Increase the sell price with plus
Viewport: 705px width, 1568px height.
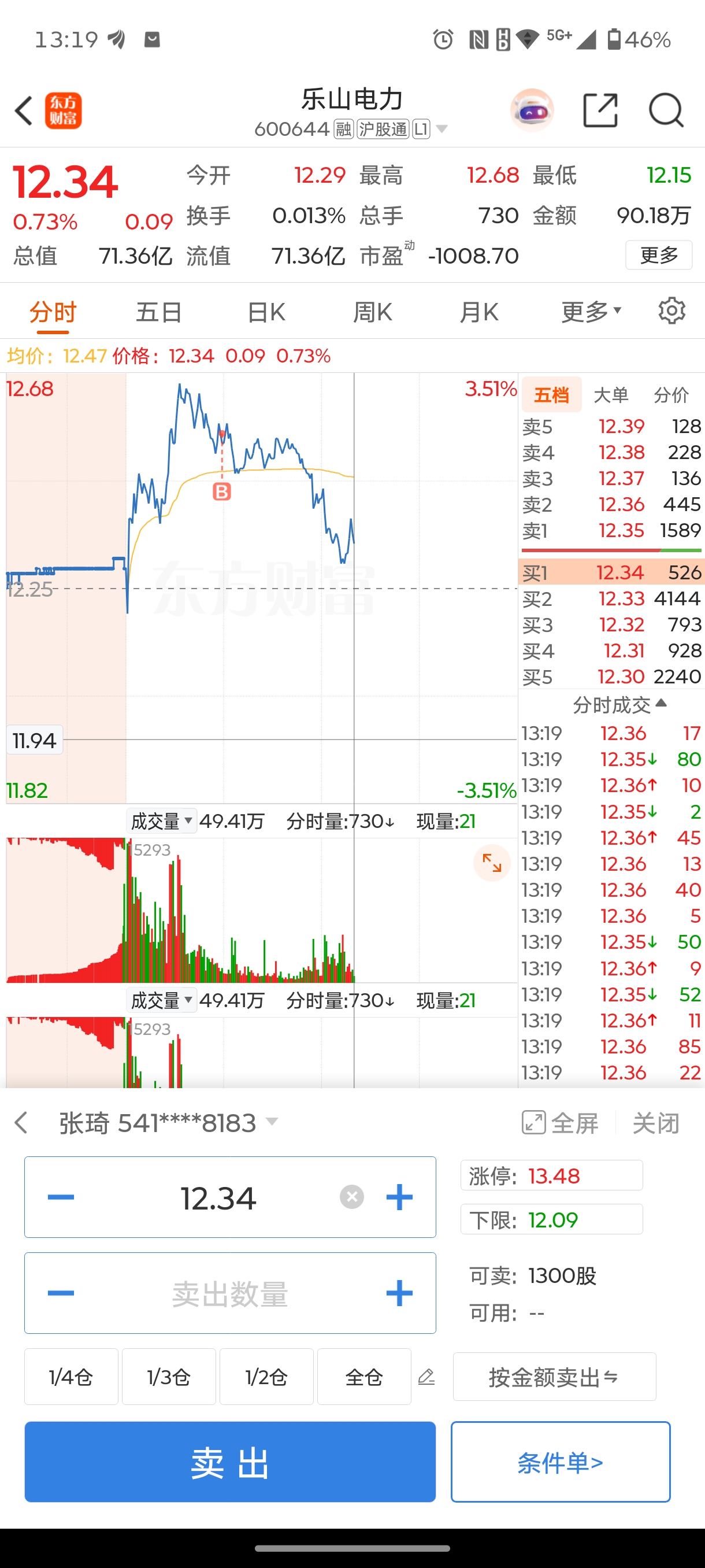pyautogui.click(x=400, y=1197)
